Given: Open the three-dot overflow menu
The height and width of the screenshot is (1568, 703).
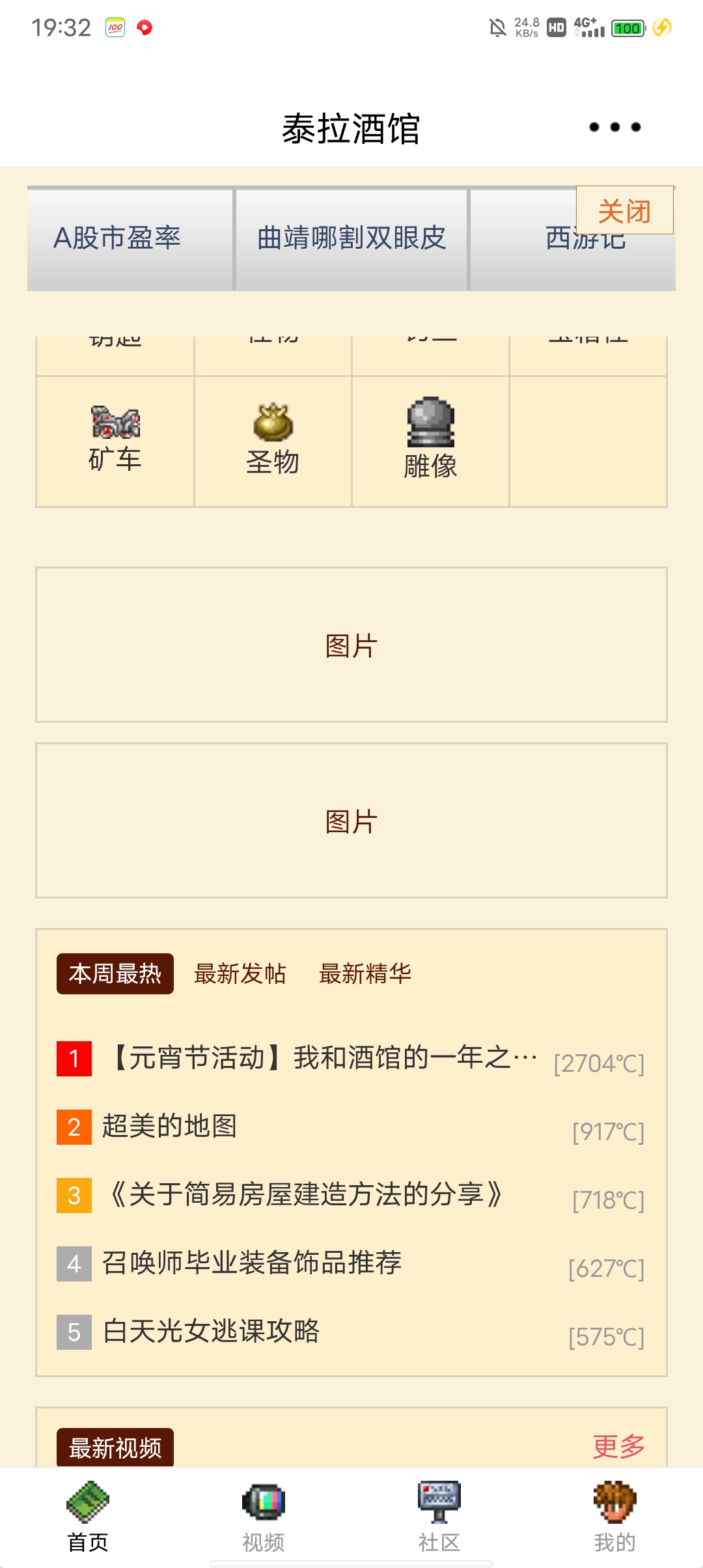Looking at the screenshot, I should click(x=614, y=127).
